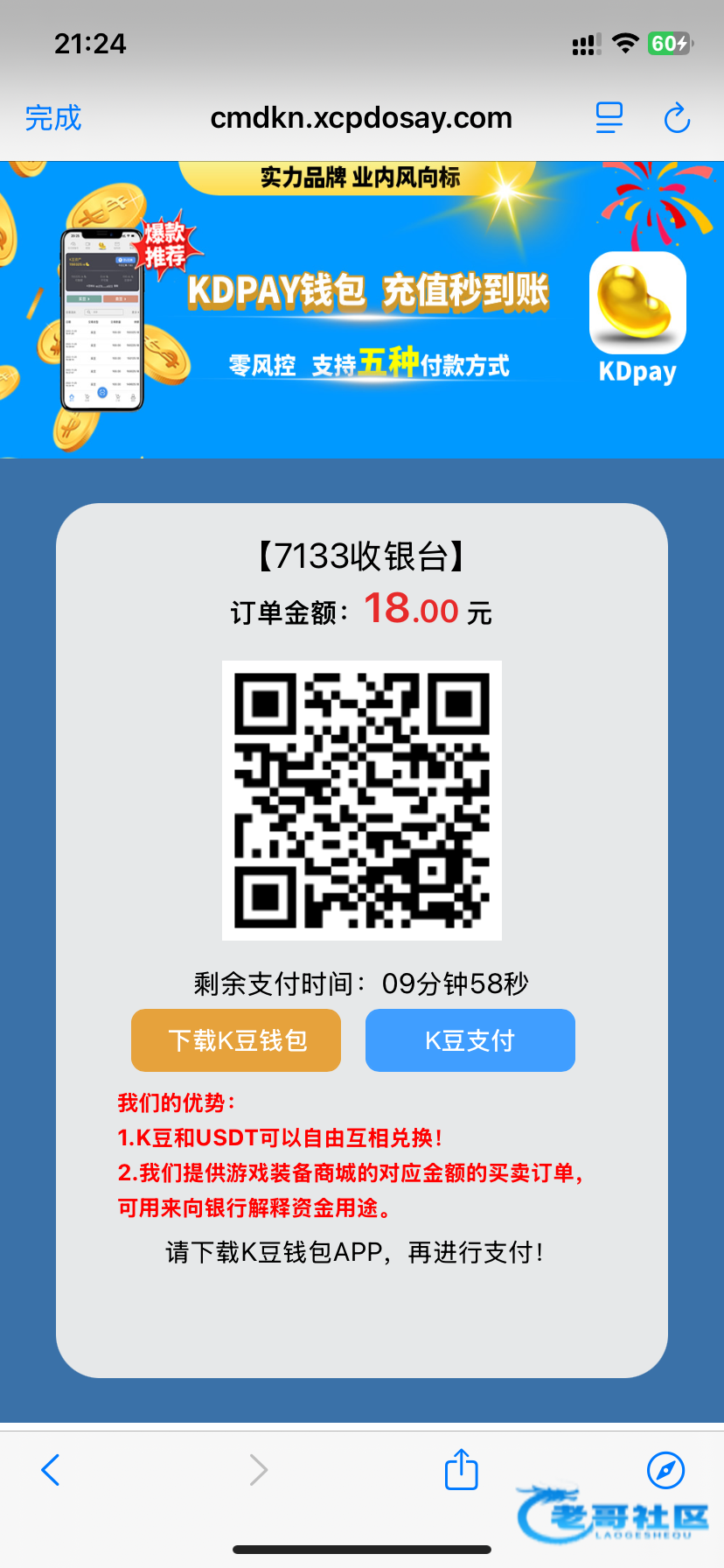This screenshot has height=1568, width=724.
Task: Tap the 下载K豆钱包 button
Action: (236, 1040)
